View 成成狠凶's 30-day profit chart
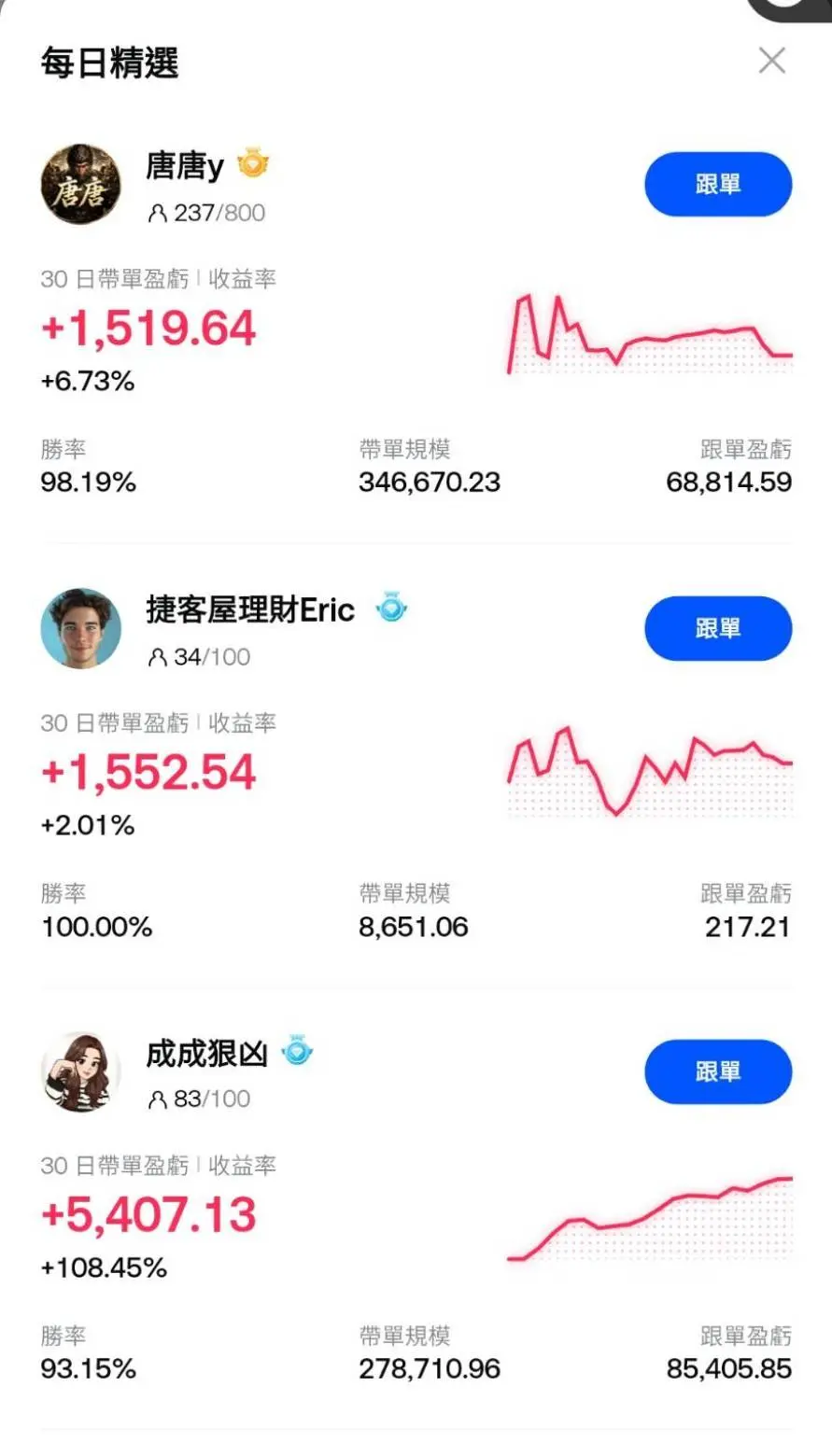832x1456 pixels. (x=650, y=1219)
